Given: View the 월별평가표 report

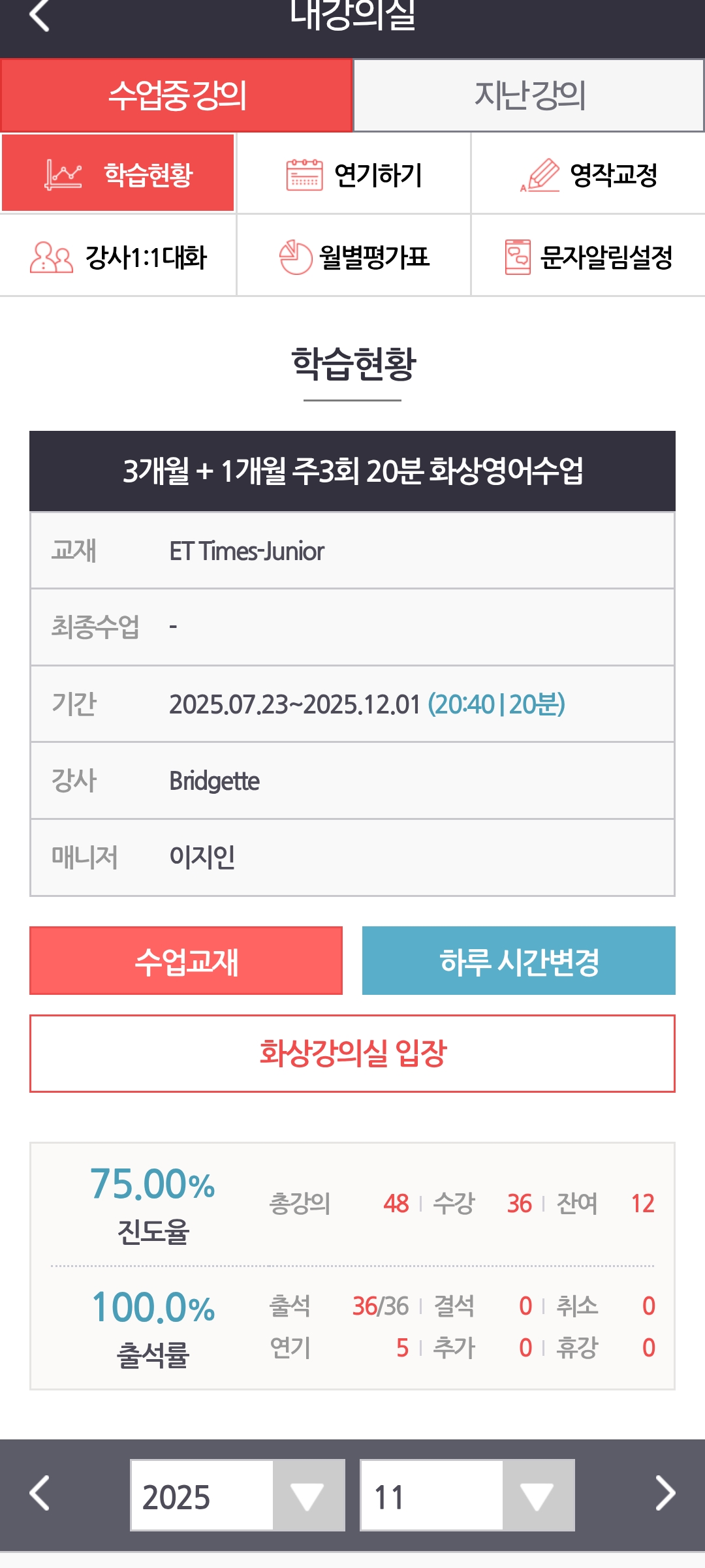Looking at the screenshot, I should click(x=353, y=257).
